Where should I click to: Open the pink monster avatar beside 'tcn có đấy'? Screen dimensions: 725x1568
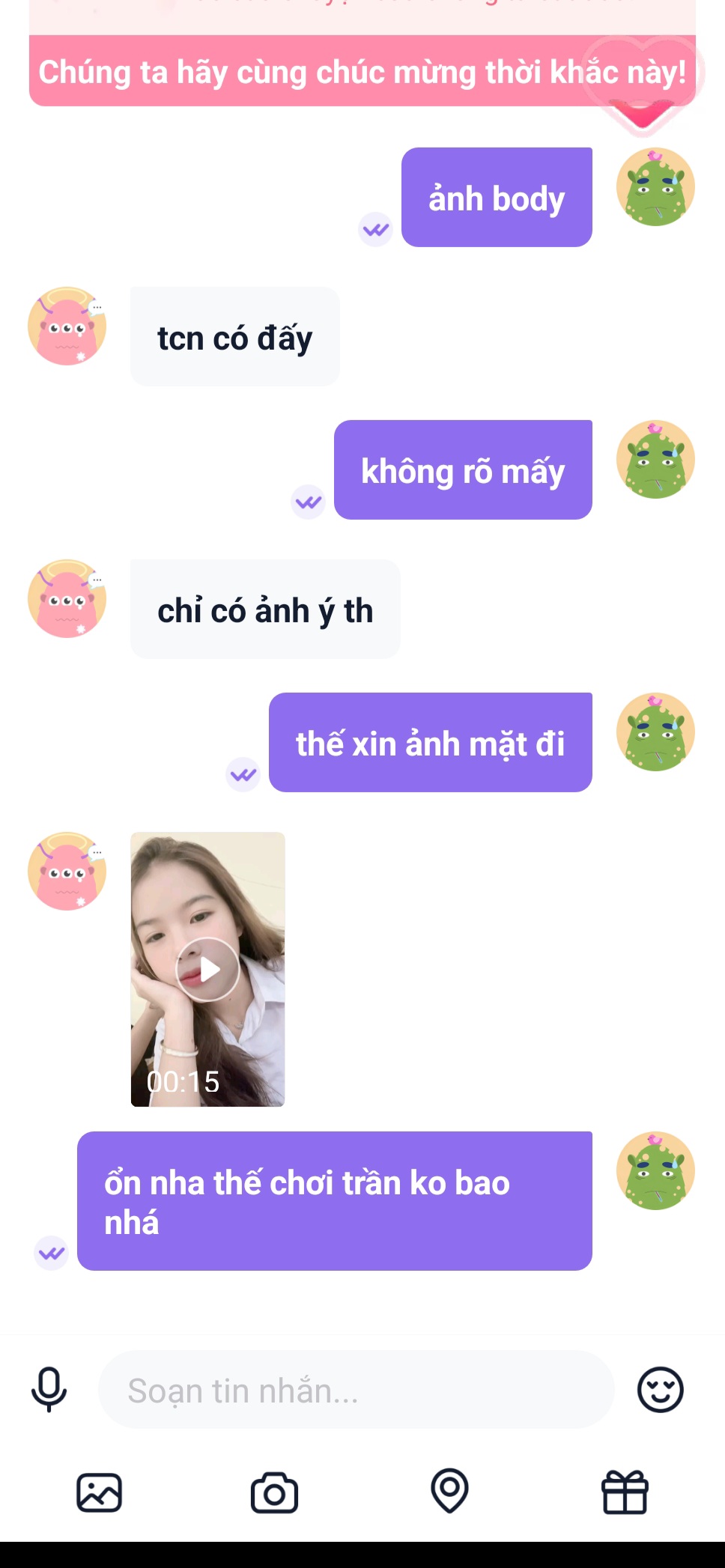pos(67,326)
